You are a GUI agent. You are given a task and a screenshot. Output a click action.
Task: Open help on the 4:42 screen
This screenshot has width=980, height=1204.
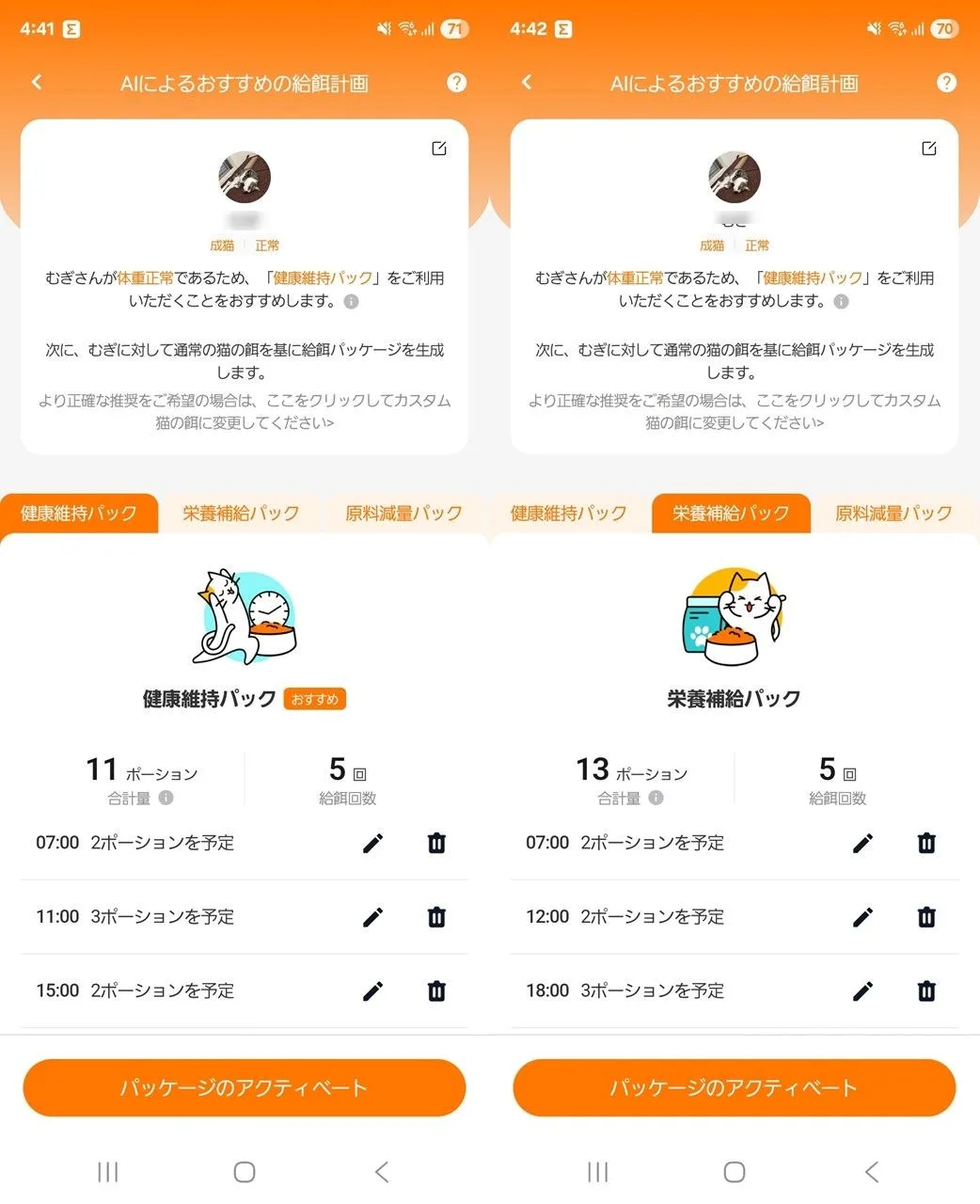click(946, 83)
